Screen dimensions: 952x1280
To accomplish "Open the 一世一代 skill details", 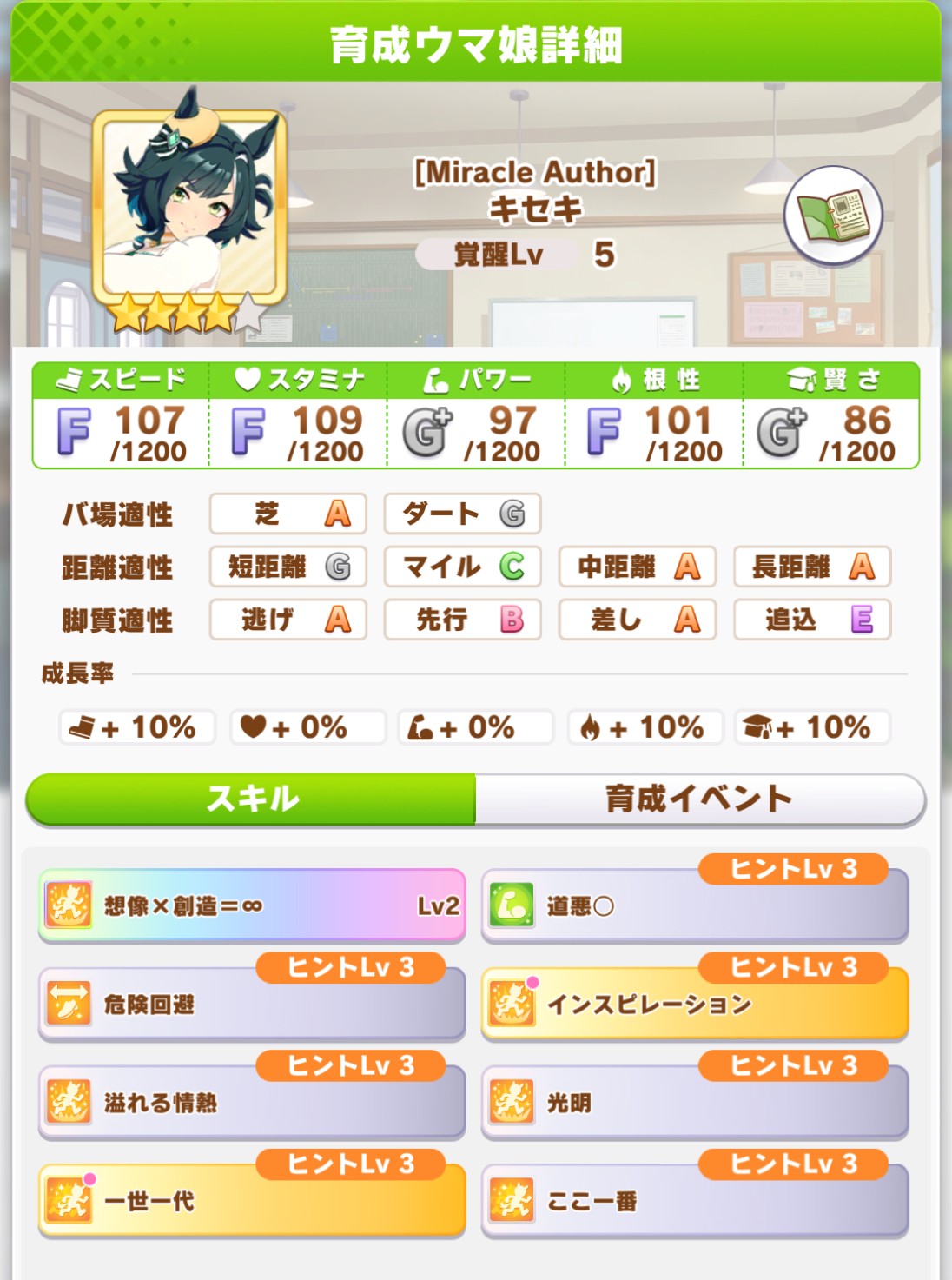I will pos(252,1202).
